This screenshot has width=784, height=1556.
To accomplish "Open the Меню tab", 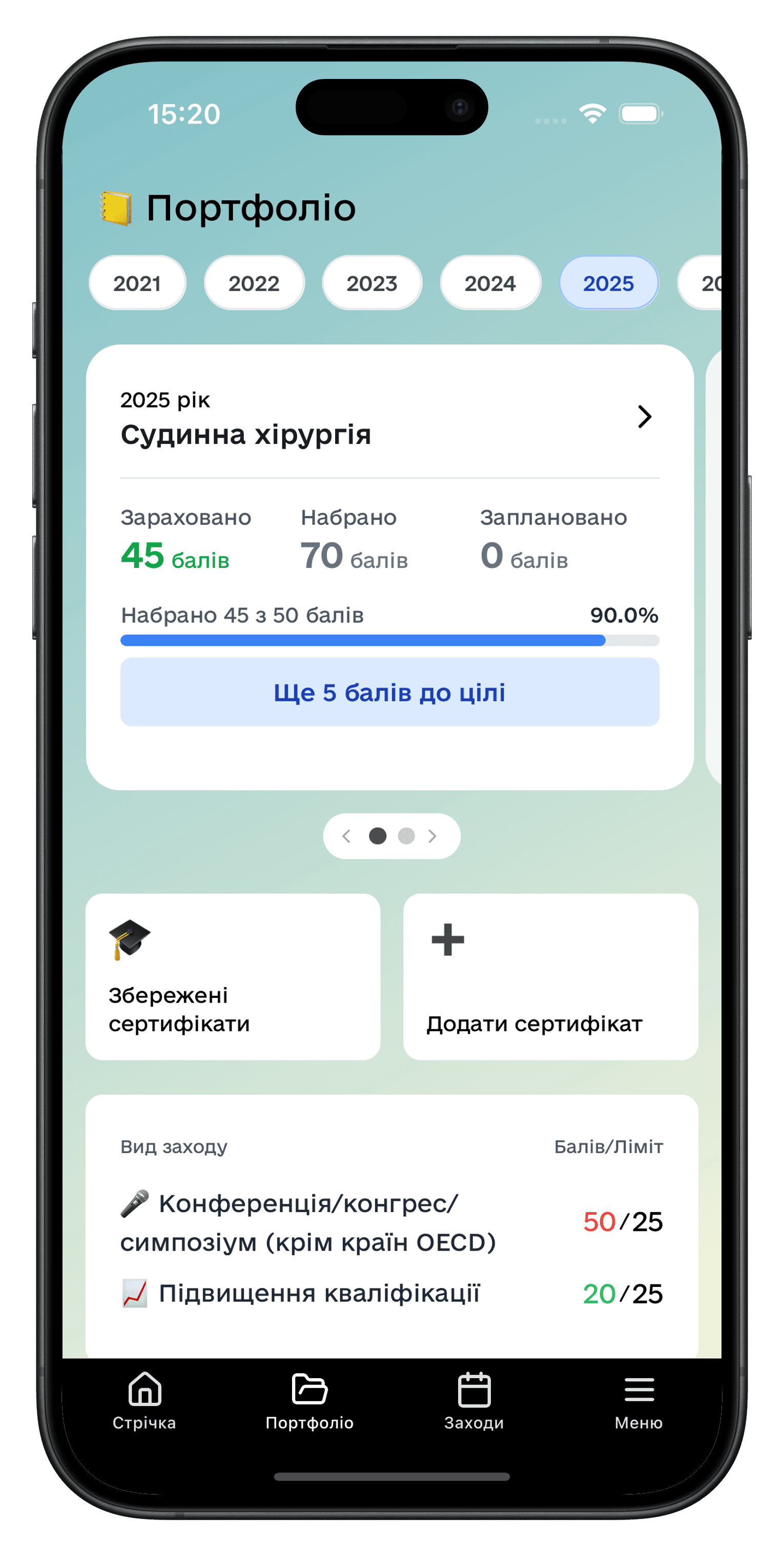I will click(x=638, y=1401).
